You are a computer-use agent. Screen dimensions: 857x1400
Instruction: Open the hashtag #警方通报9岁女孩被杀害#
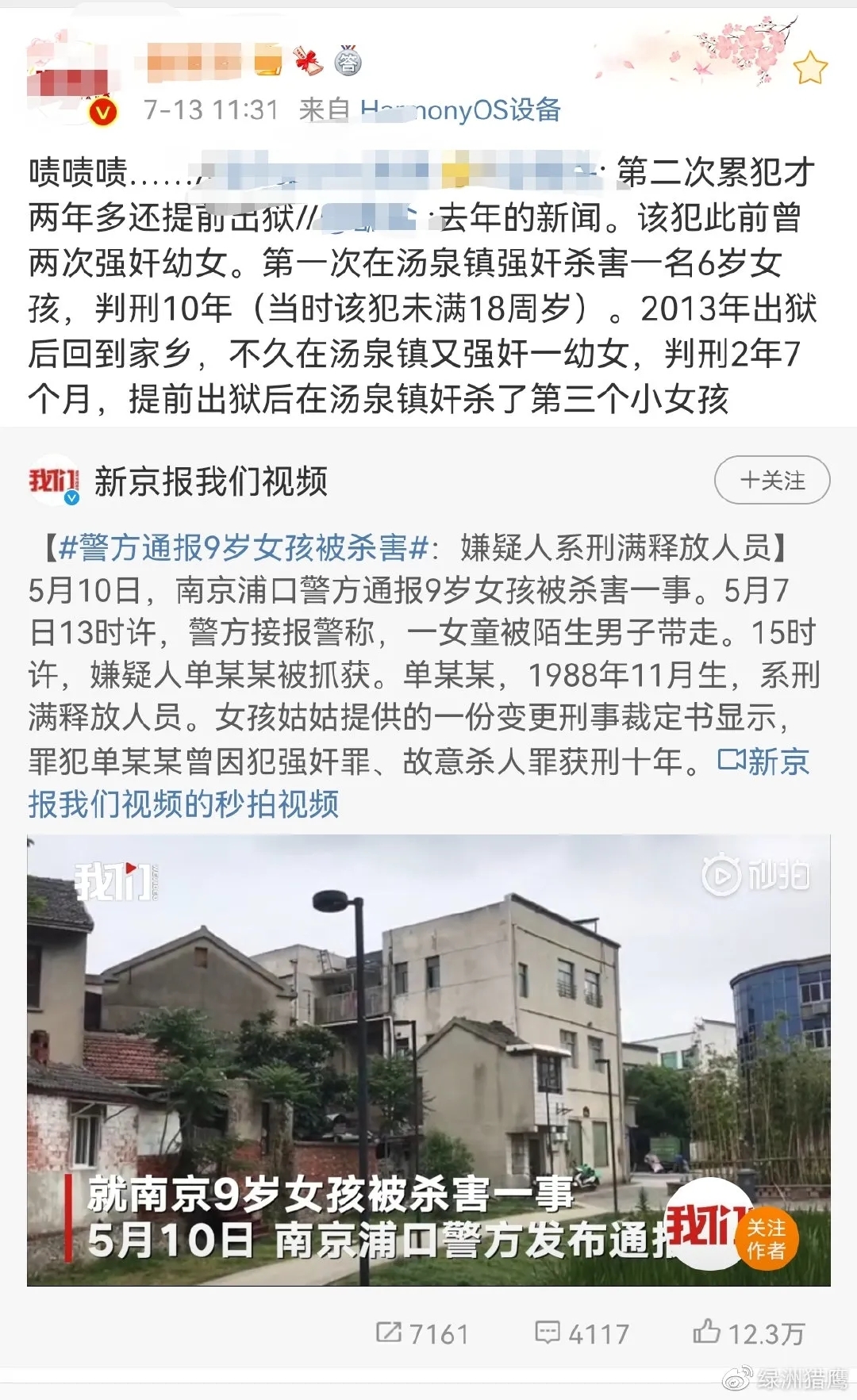244,548
